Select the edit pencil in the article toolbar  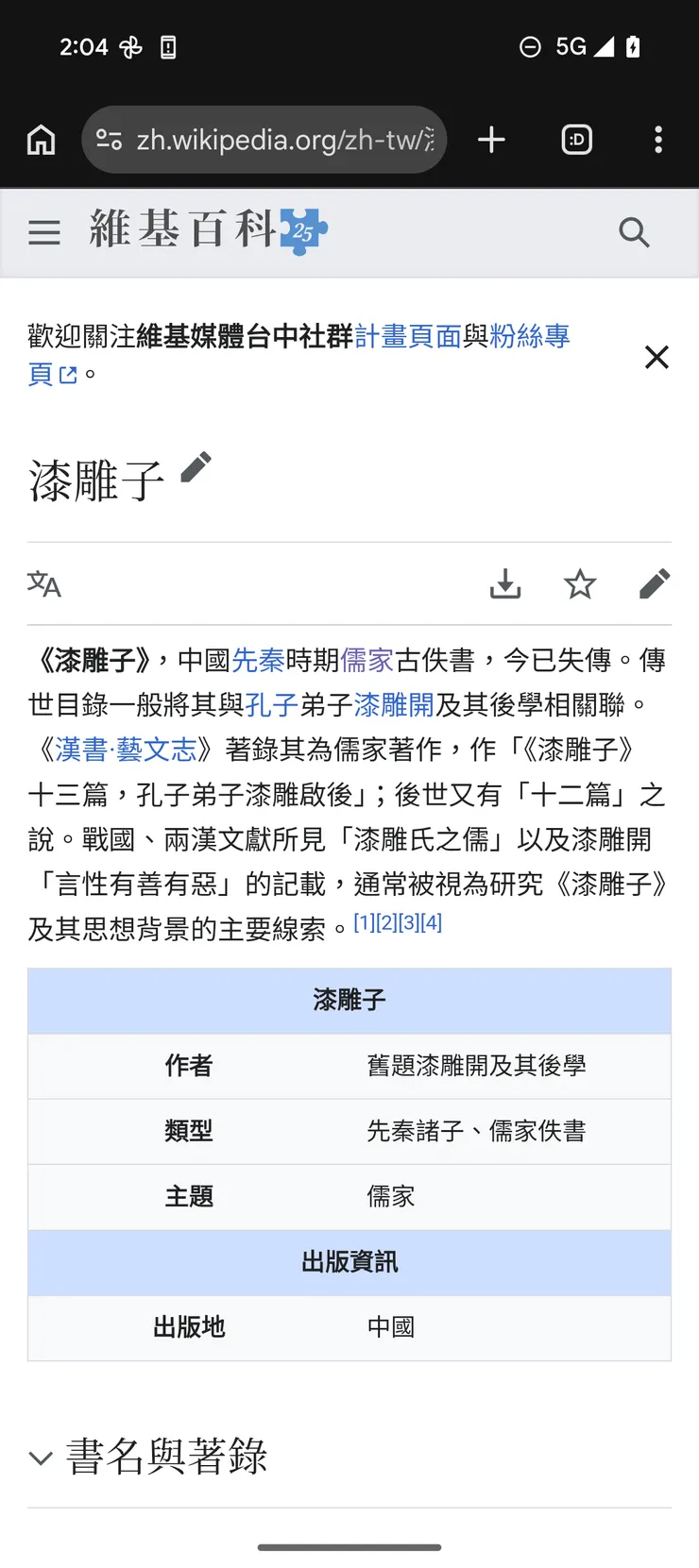coord(655,583)
